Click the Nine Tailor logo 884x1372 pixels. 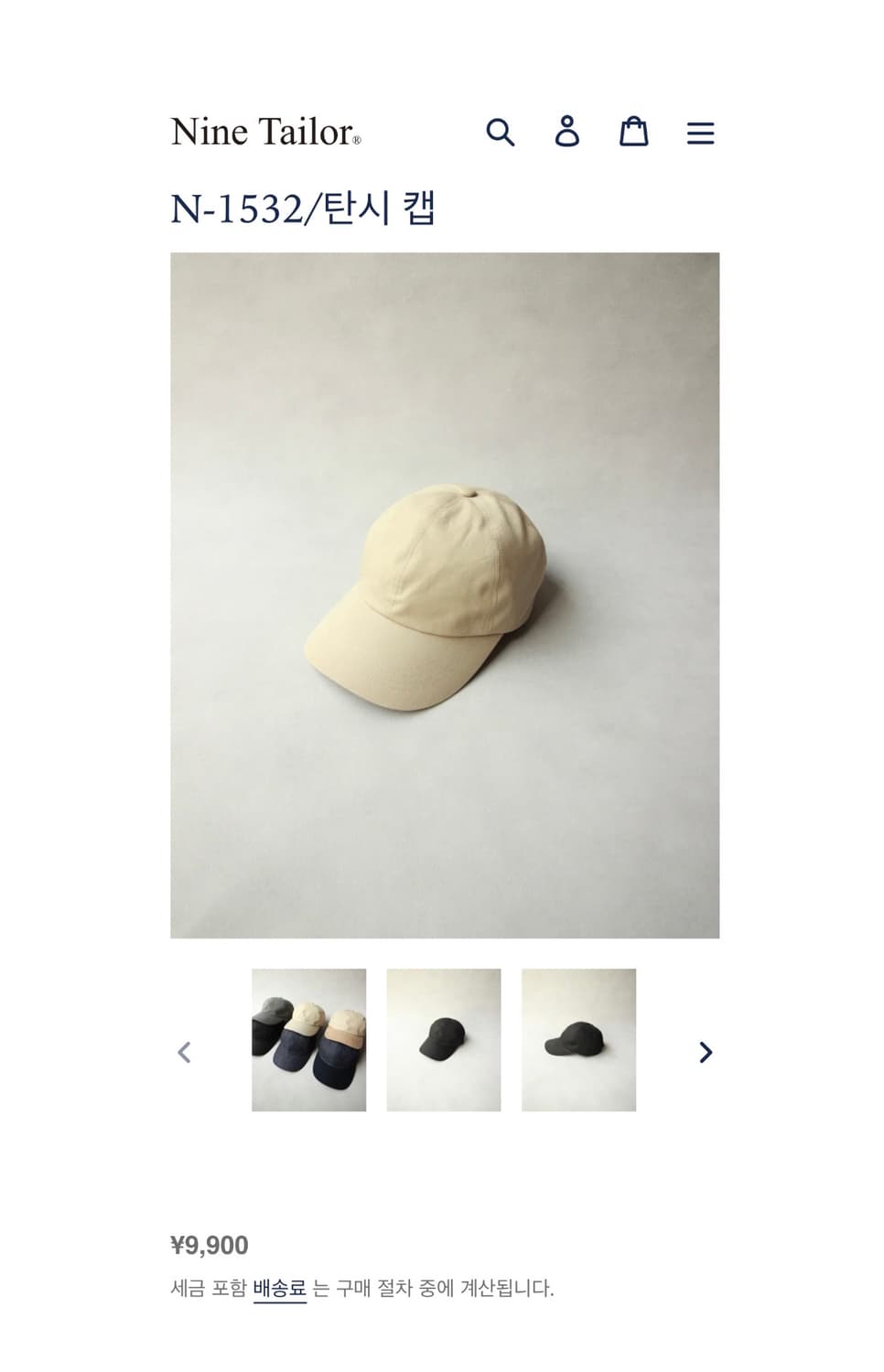pyautogui.click(x=265, y=131)
